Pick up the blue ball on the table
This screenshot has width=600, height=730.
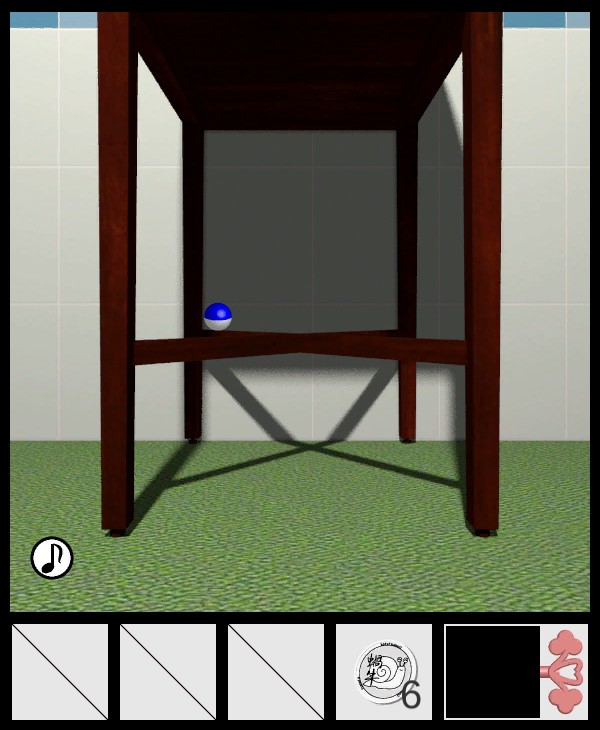tap(218, 317)
